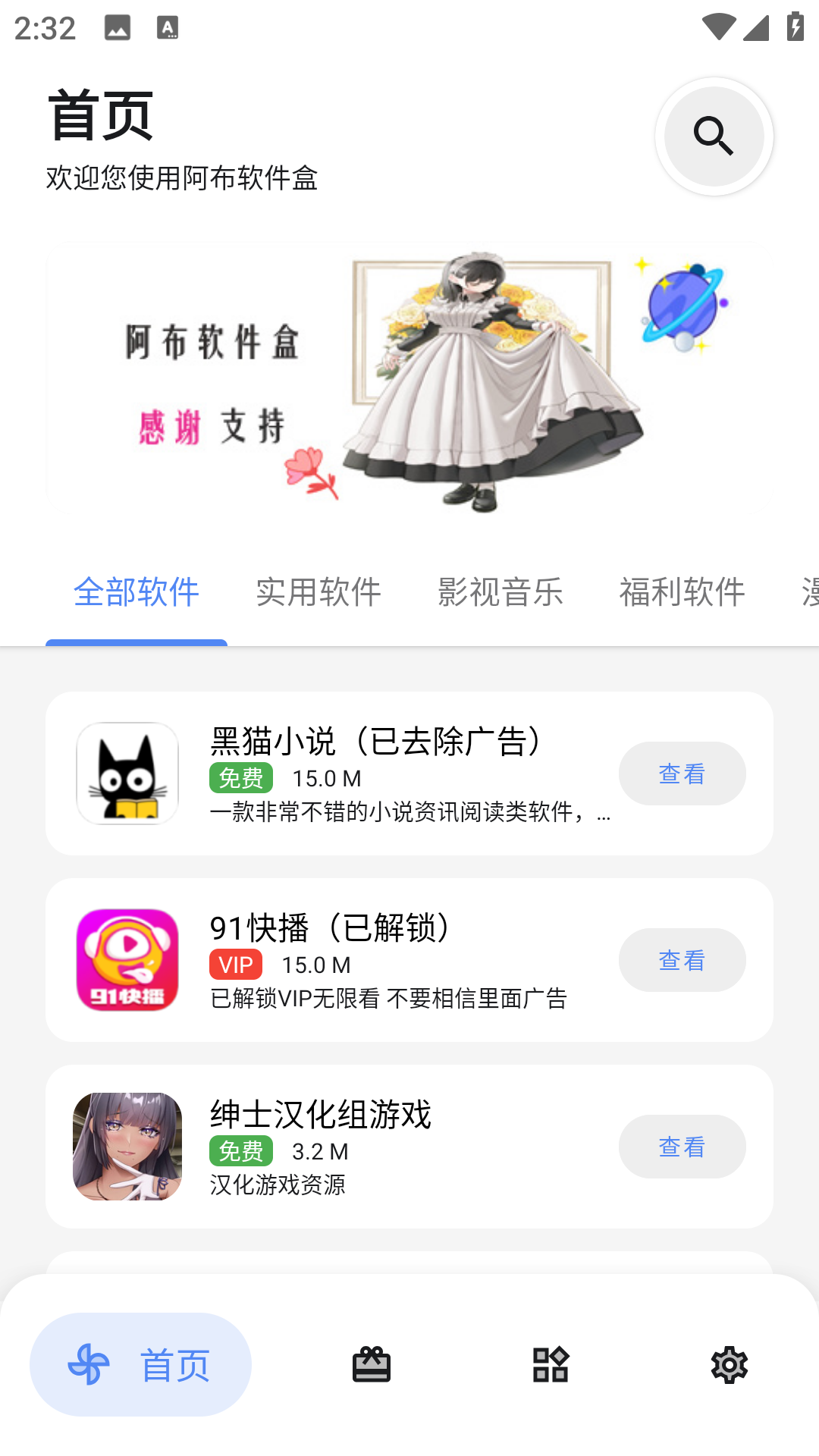Tap 查看 for 91快播
Viewport: 819px width, 1456px height.
pos(682,960)
